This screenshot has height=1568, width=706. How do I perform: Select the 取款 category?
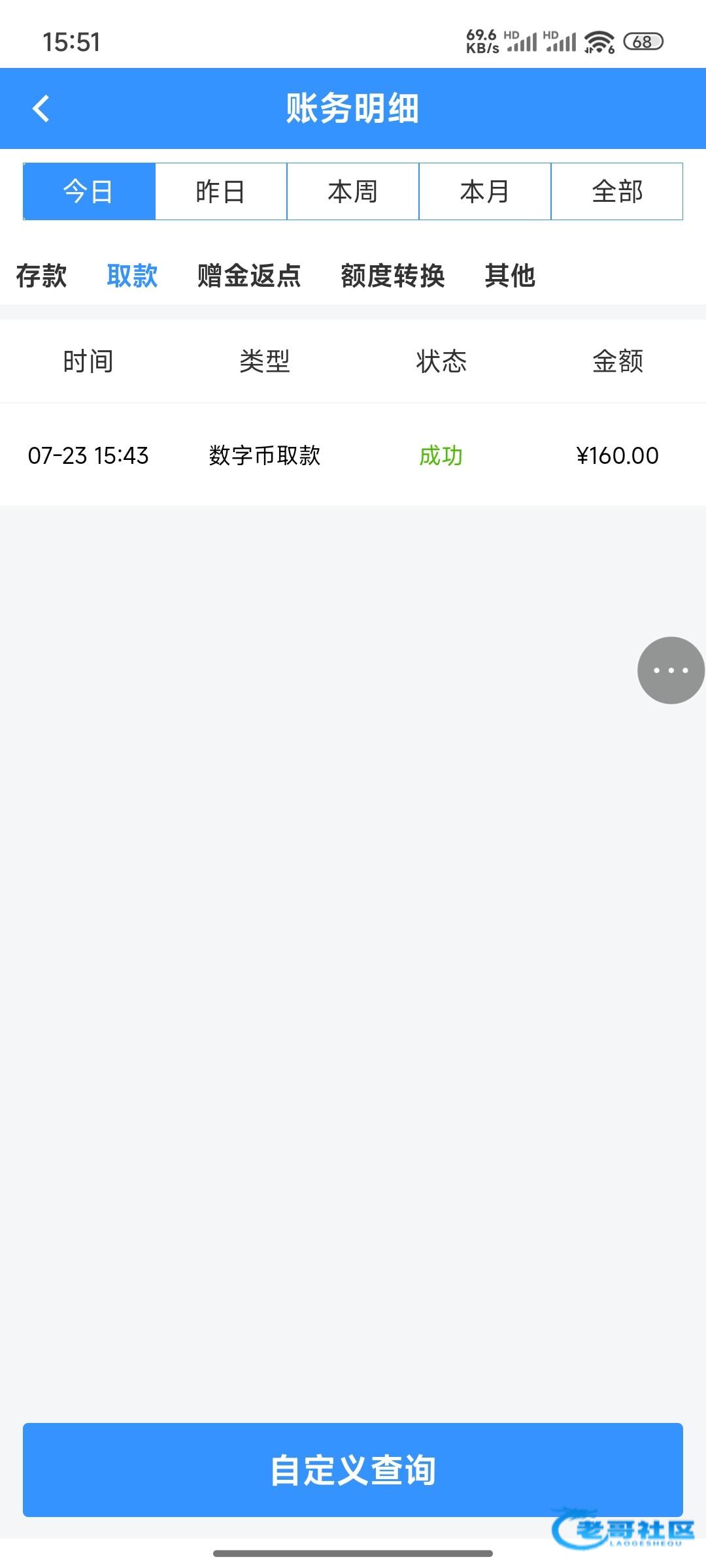[132, 276]
